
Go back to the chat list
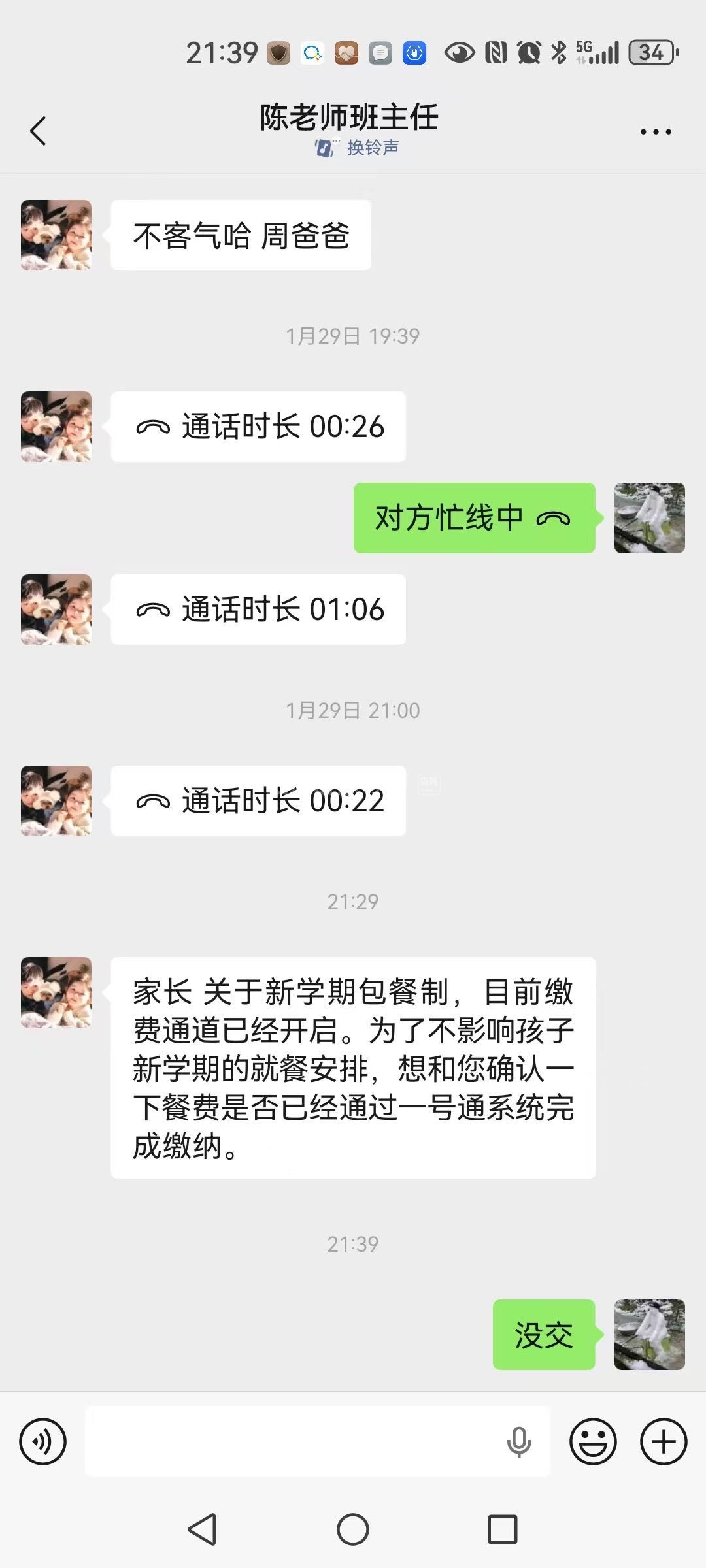(x=39, y=131)
